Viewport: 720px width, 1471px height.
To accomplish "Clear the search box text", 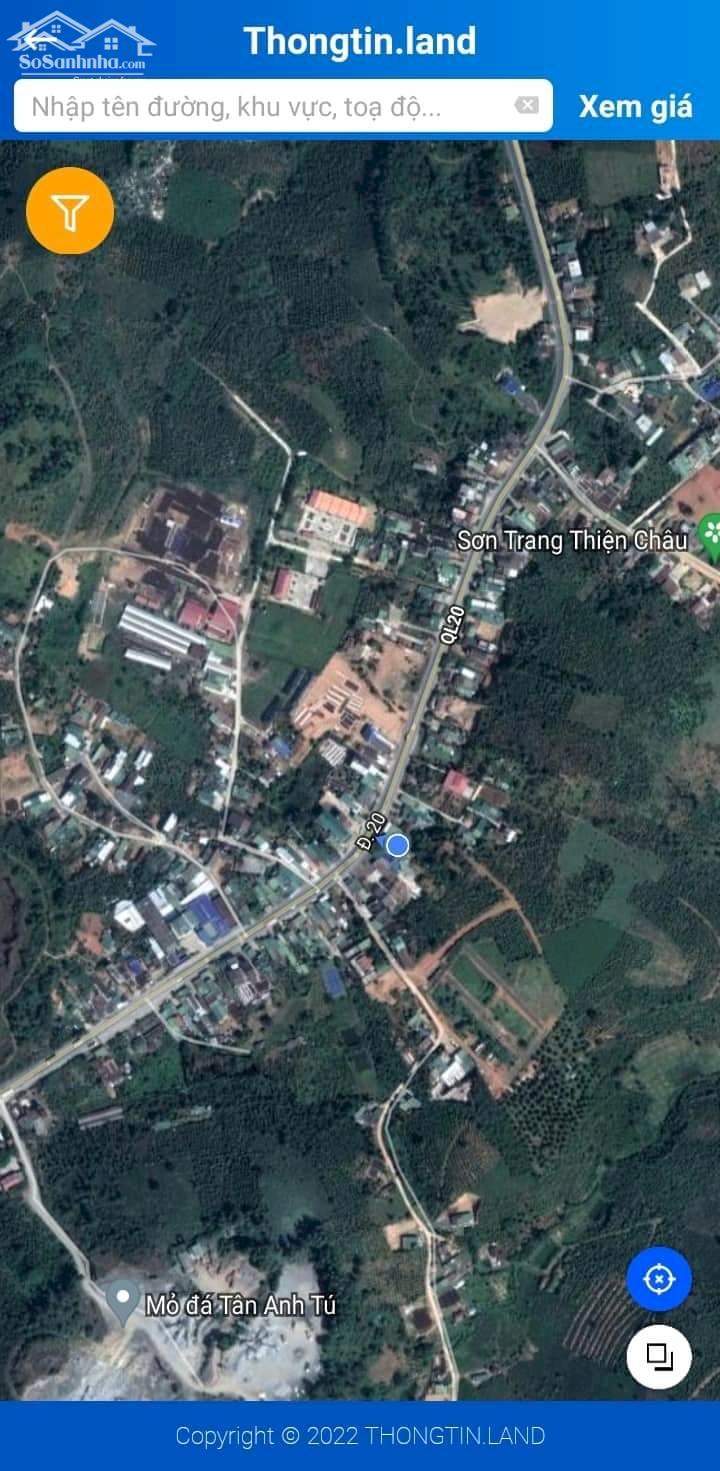I will click(x=527, y=106).
